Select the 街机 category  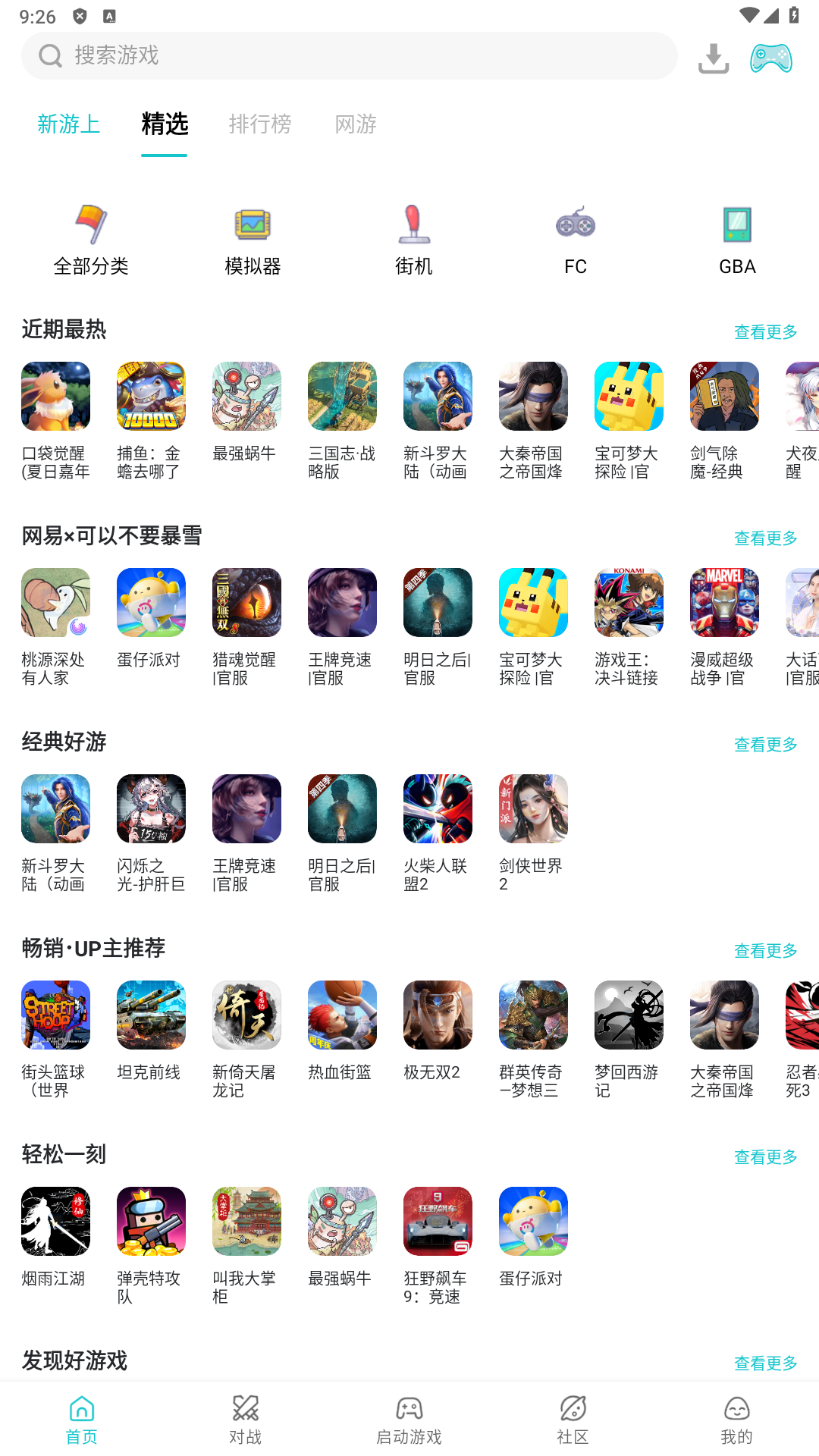(x=414, y=240)
